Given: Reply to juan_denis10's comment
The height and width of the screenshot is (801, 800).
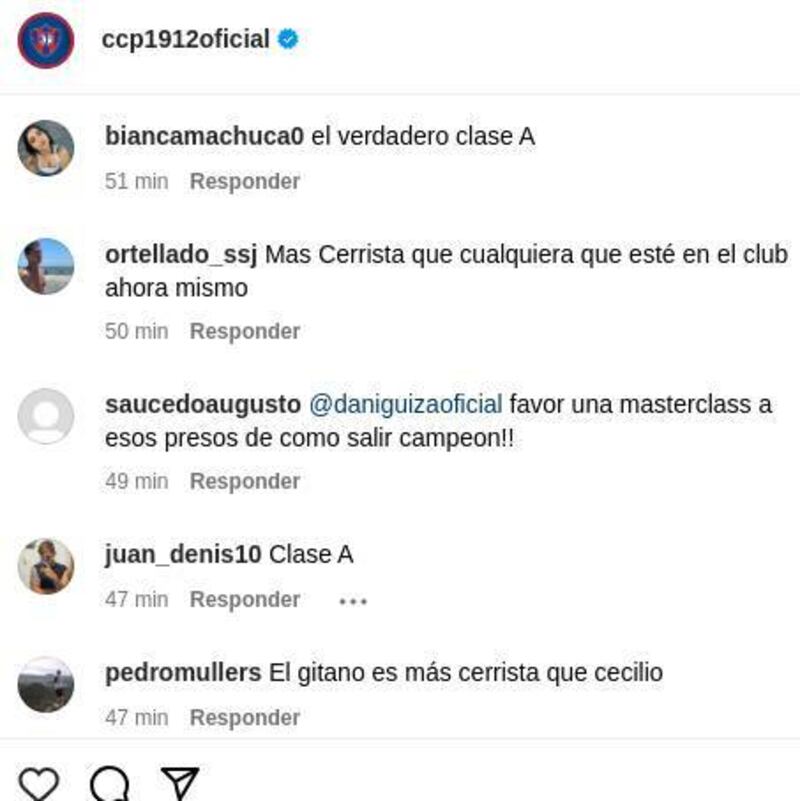Looking at the screenshot, I should coord(245,600).
